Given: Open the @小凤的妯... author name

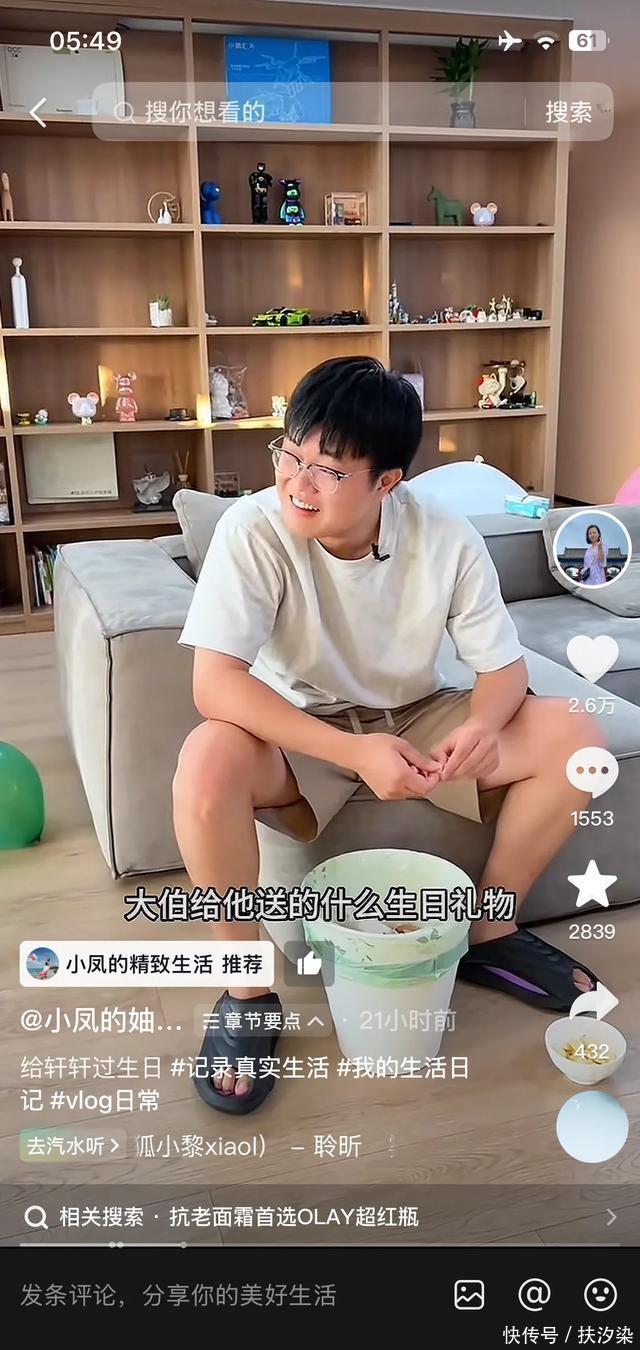Looking at the screenshot, I should [101, 1020].
